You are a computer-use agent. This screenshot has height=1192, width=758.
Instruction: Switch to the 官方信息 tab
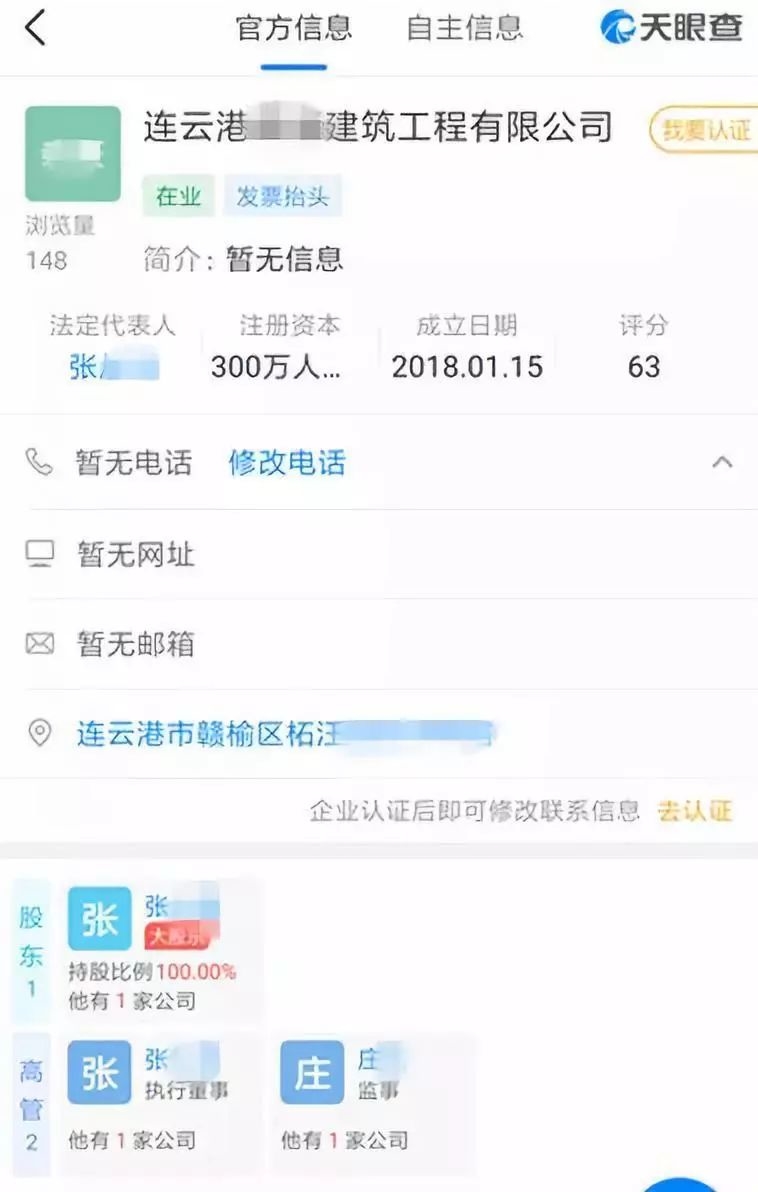coord(293,28)
